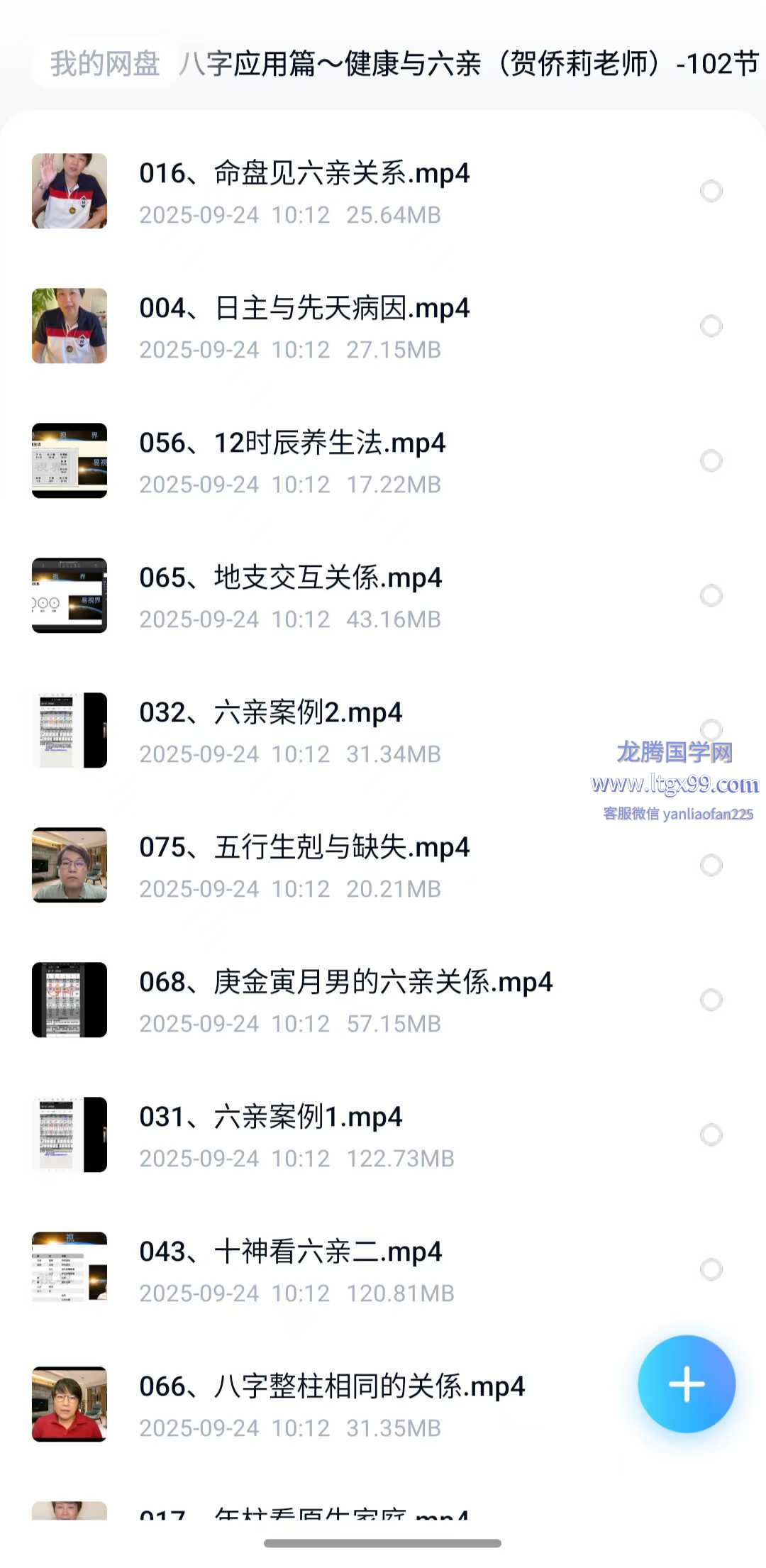Open video 043、十神看六亲二.mp4
The image size is (766, 1568).
[x=291, y=1252]
